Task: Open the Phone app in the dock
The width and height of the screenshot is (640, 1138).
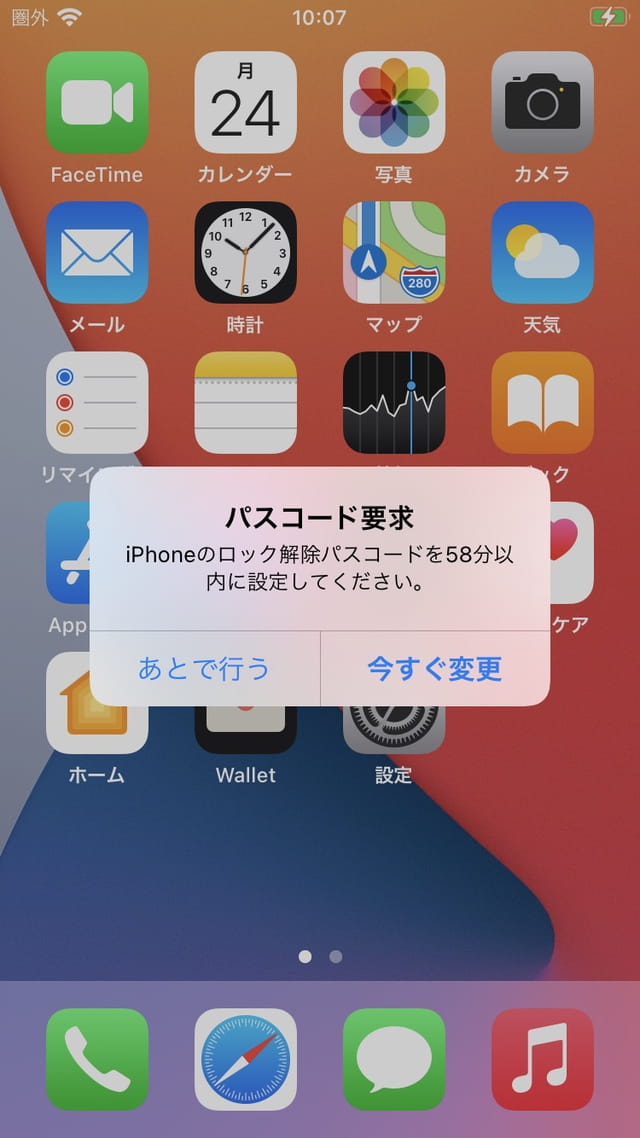Action: pyautogui.click(x=97, y=1059)
